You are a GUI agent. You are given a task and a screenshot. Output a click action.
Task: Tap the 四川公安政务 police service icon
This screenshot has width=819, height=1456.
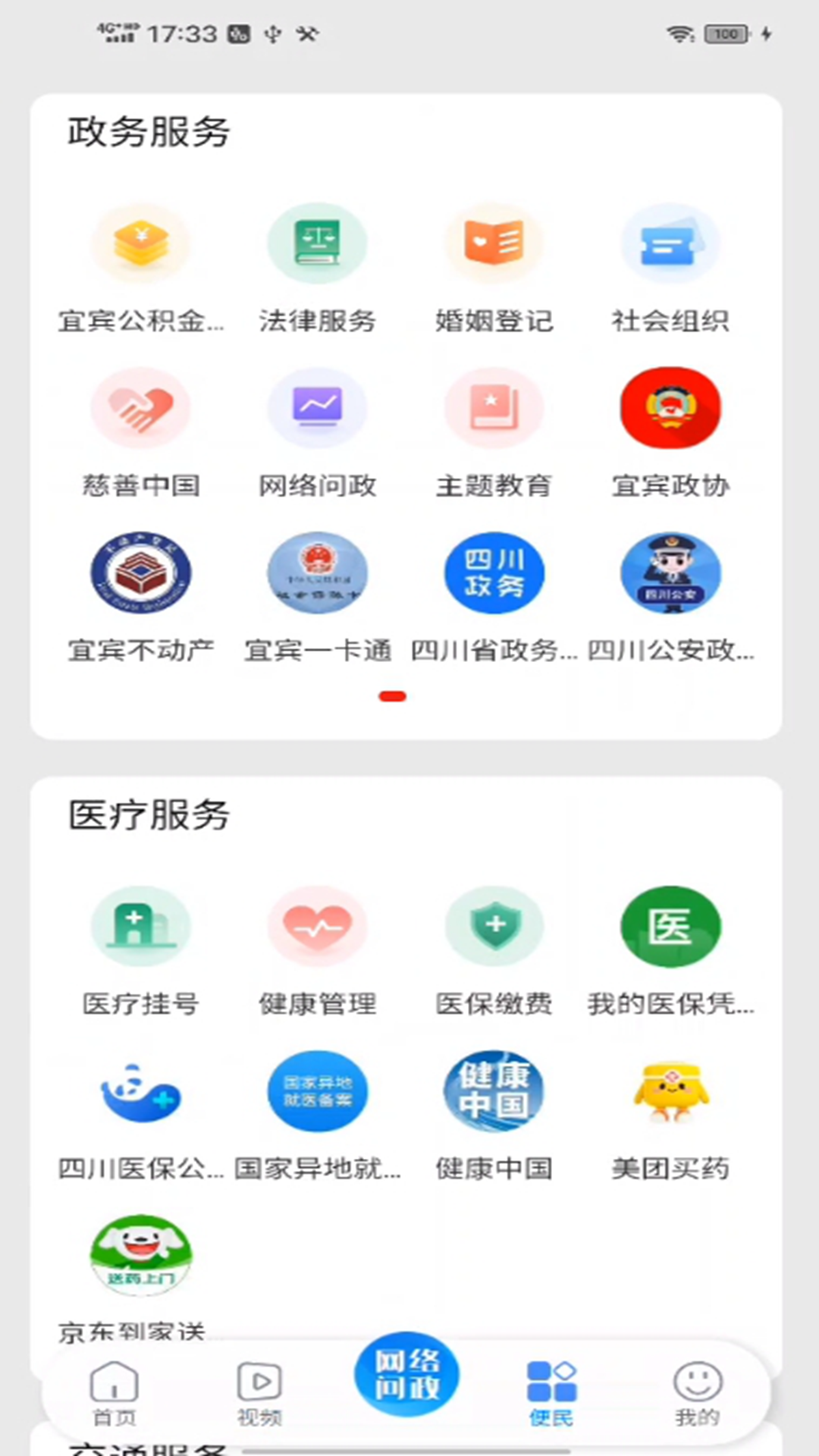tap(670, 573)
